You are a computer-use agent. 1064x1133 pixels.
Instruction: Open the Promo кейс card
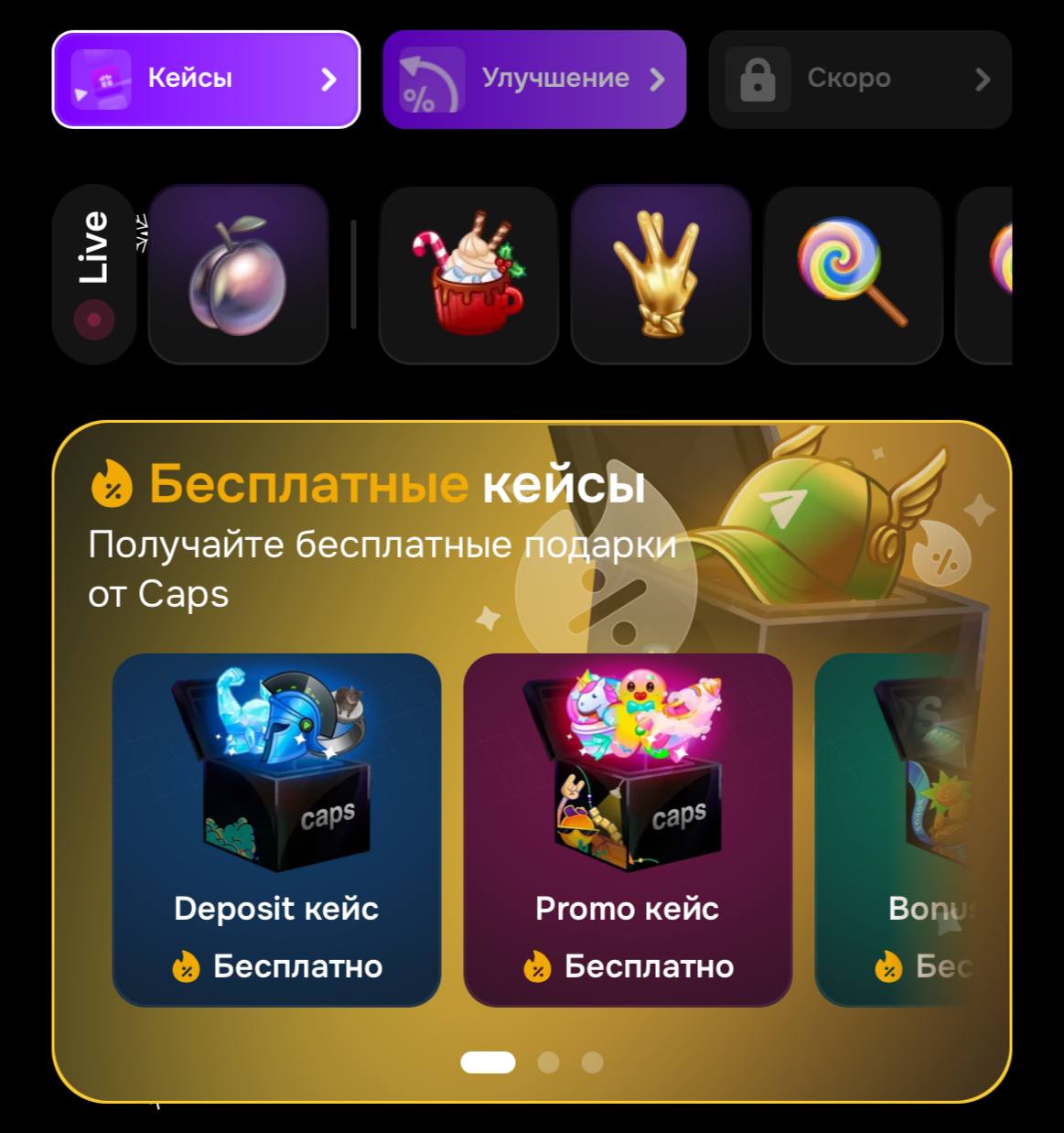(x=629, y=824)
